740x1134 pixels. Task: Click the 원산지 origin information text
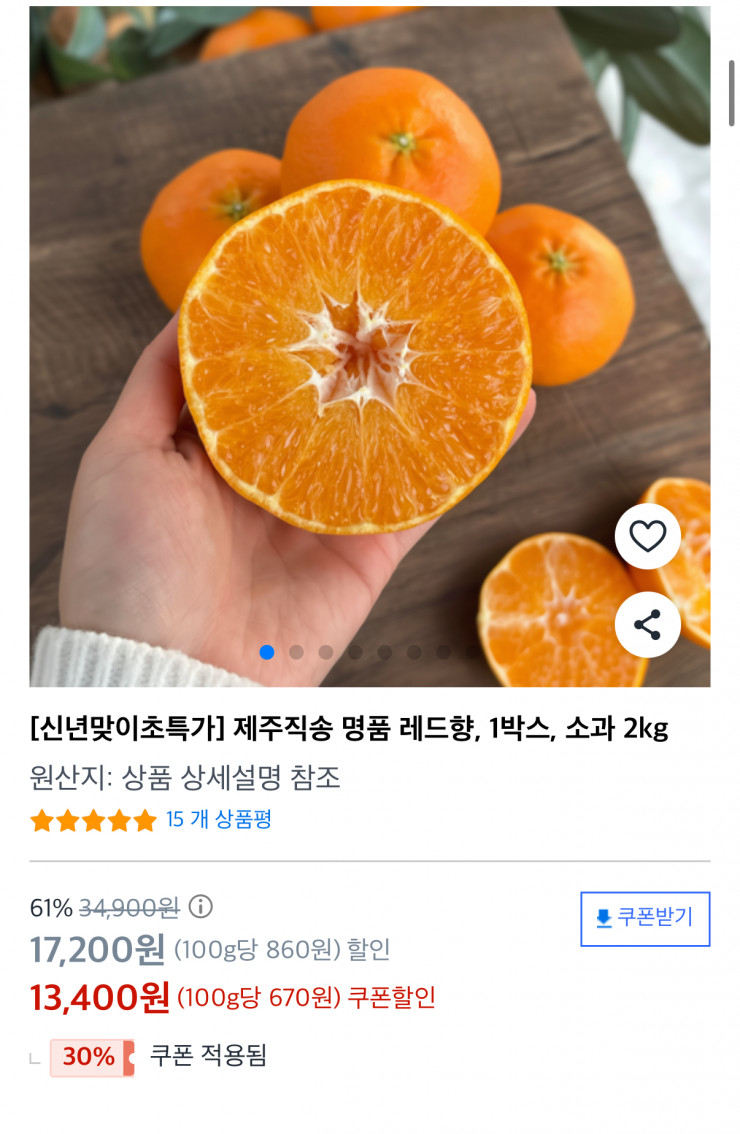184,781
